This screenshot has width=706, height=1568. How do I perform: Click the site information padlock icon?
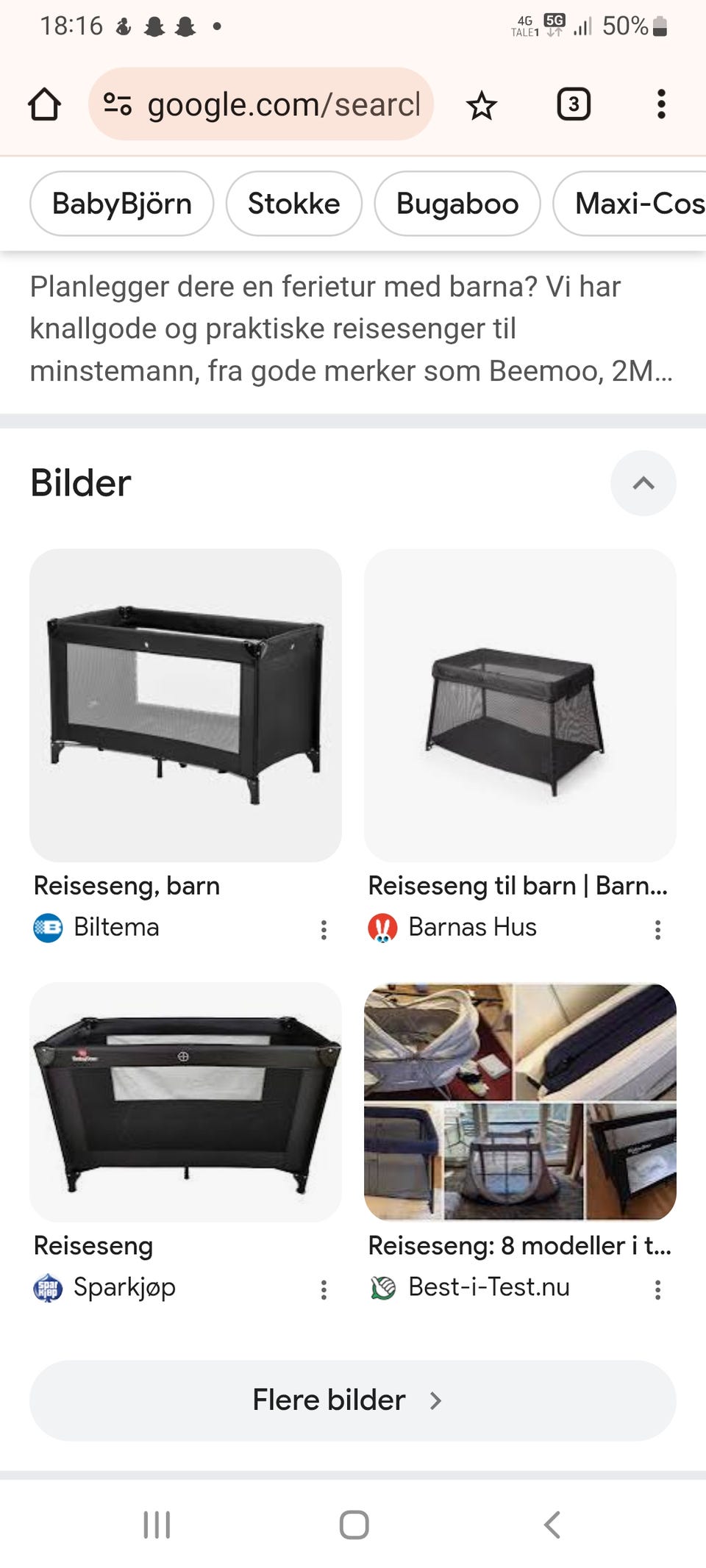[x=118, y=104]
